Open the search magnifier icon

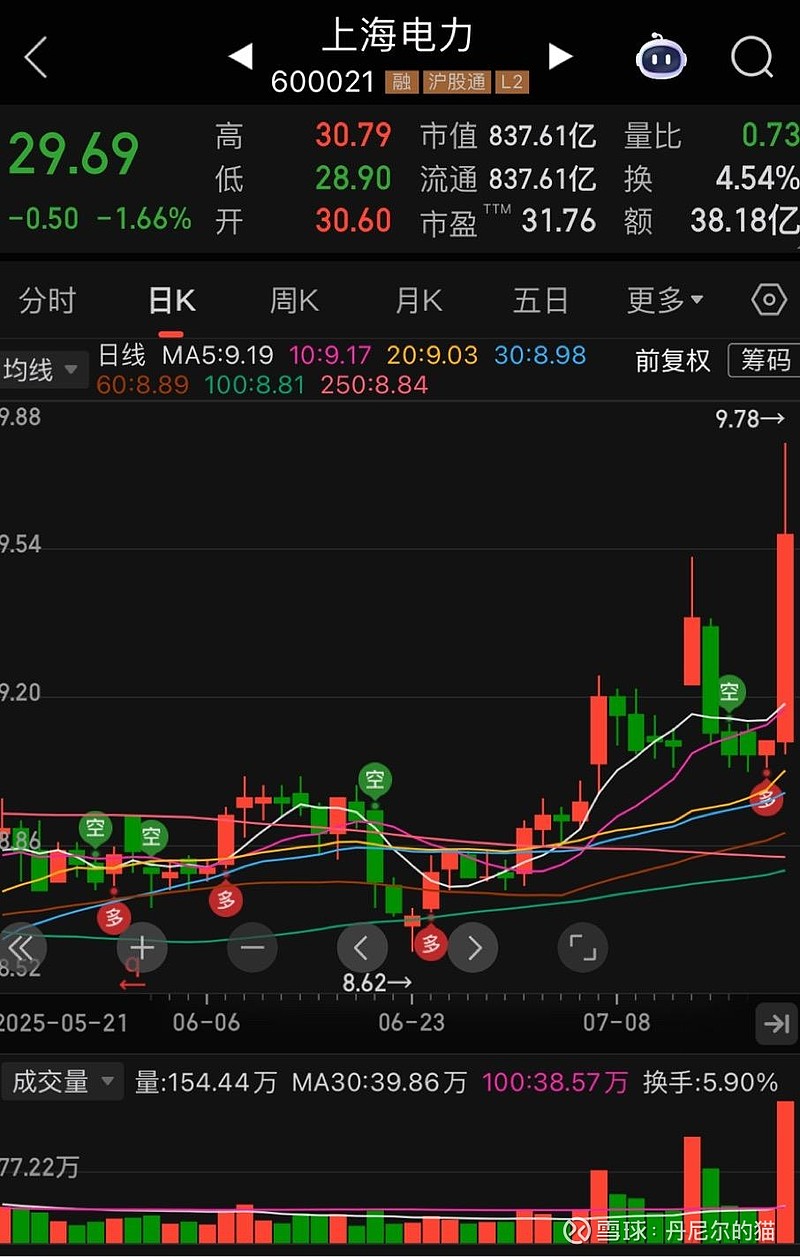pyautogui.click(x=751, y=58)
